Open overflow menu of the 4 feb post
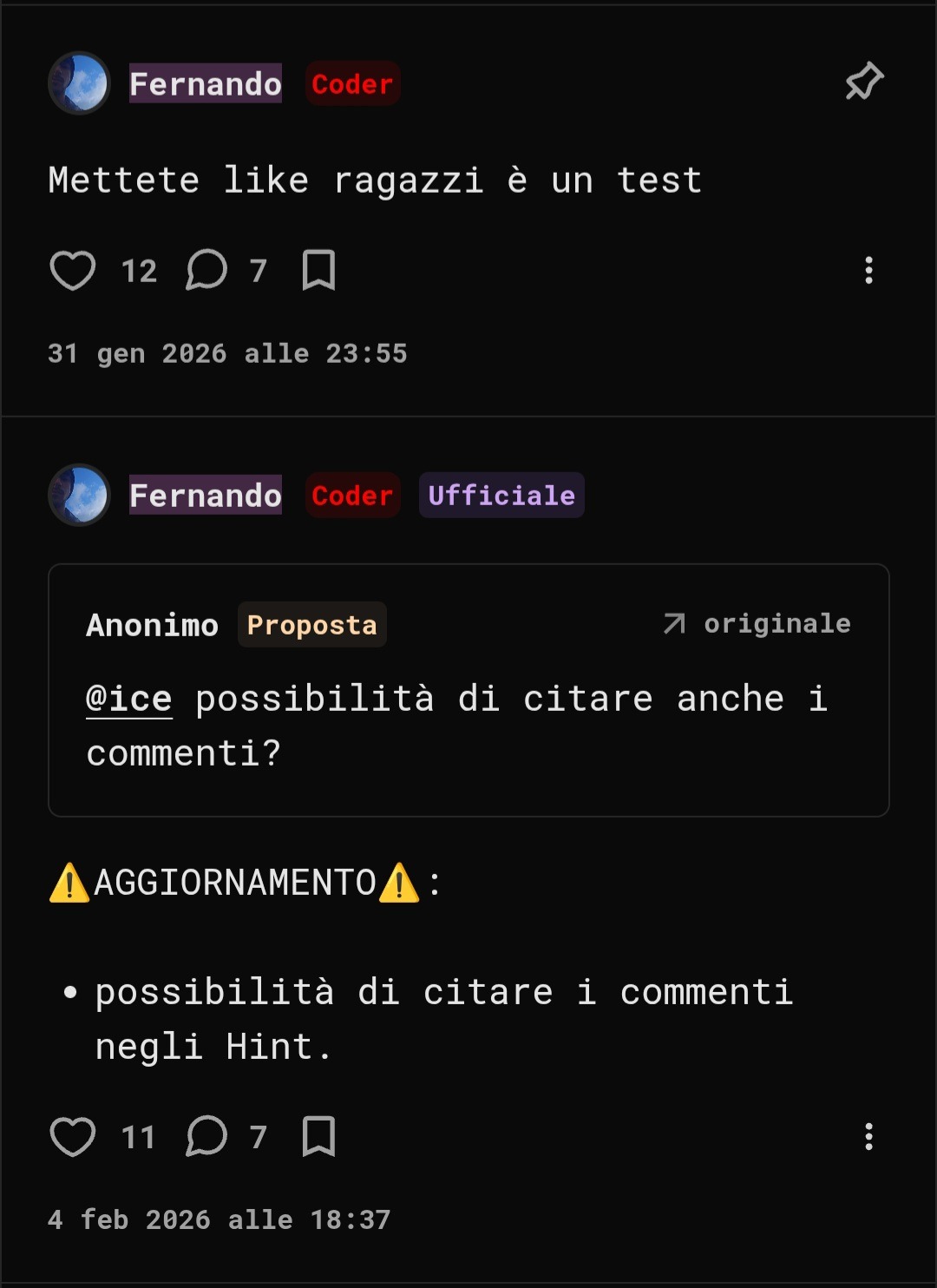Screen dimensions: 937x1288 tap(868, 1137)
